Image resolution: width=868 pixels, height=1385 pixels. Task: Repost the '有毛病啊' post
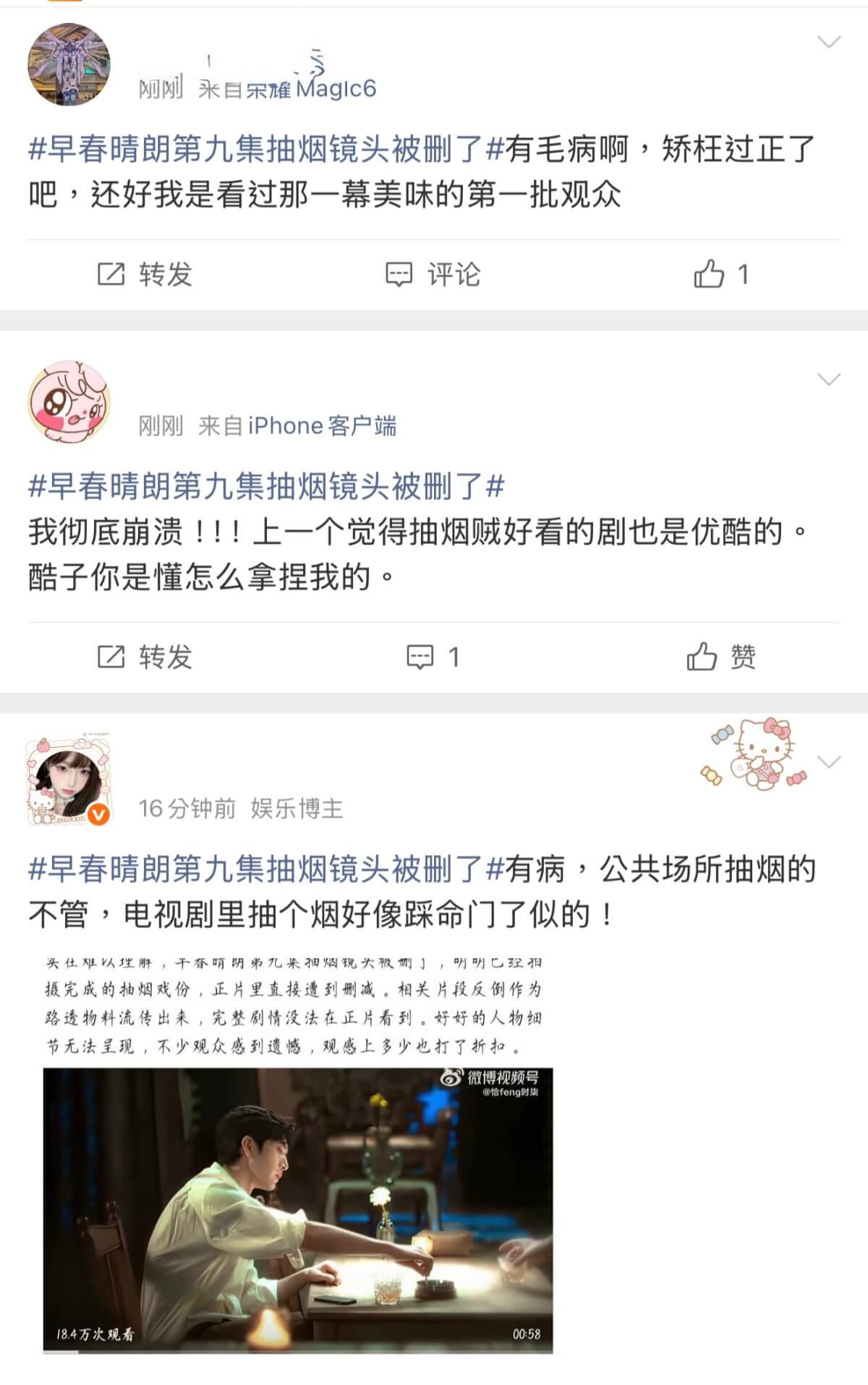(145, 275)
